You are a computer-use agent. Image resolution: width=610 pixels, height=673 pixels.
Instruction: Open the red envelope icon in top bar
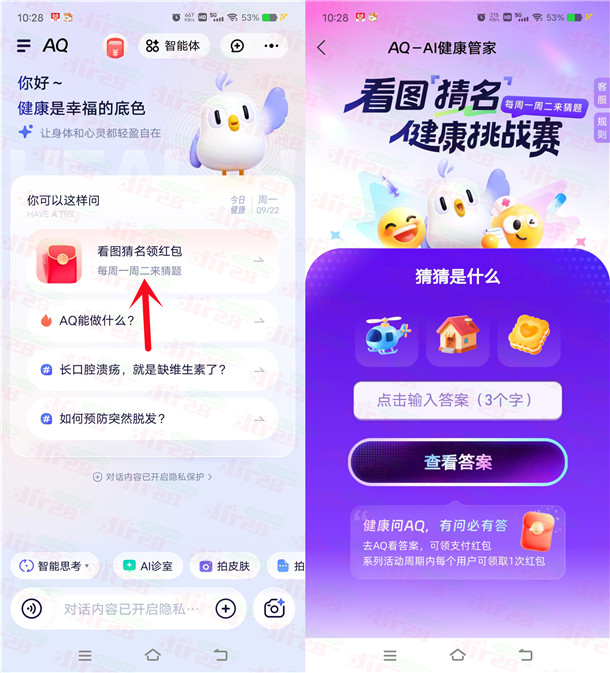pos(116,46)
